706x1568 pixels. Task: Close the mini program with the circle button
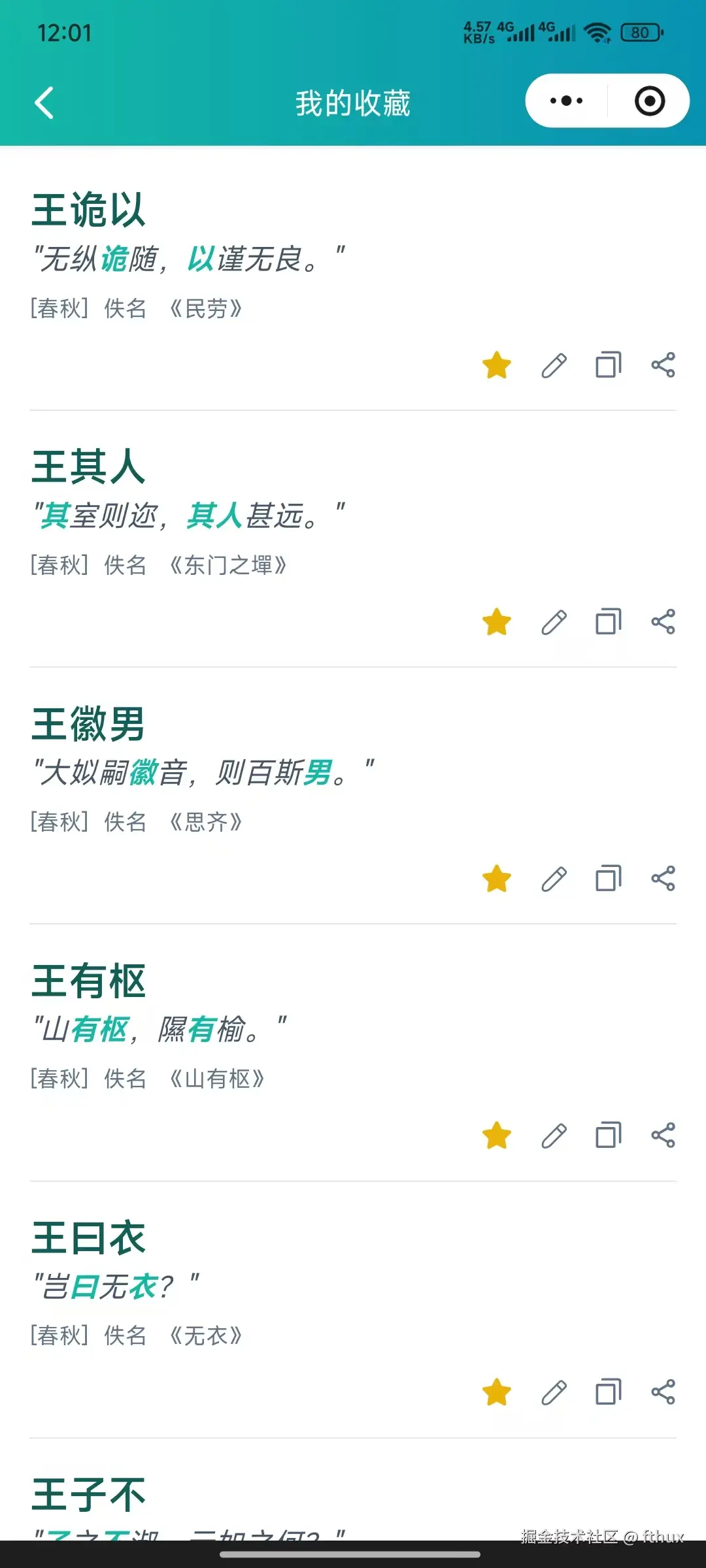(x=649, y=101)
